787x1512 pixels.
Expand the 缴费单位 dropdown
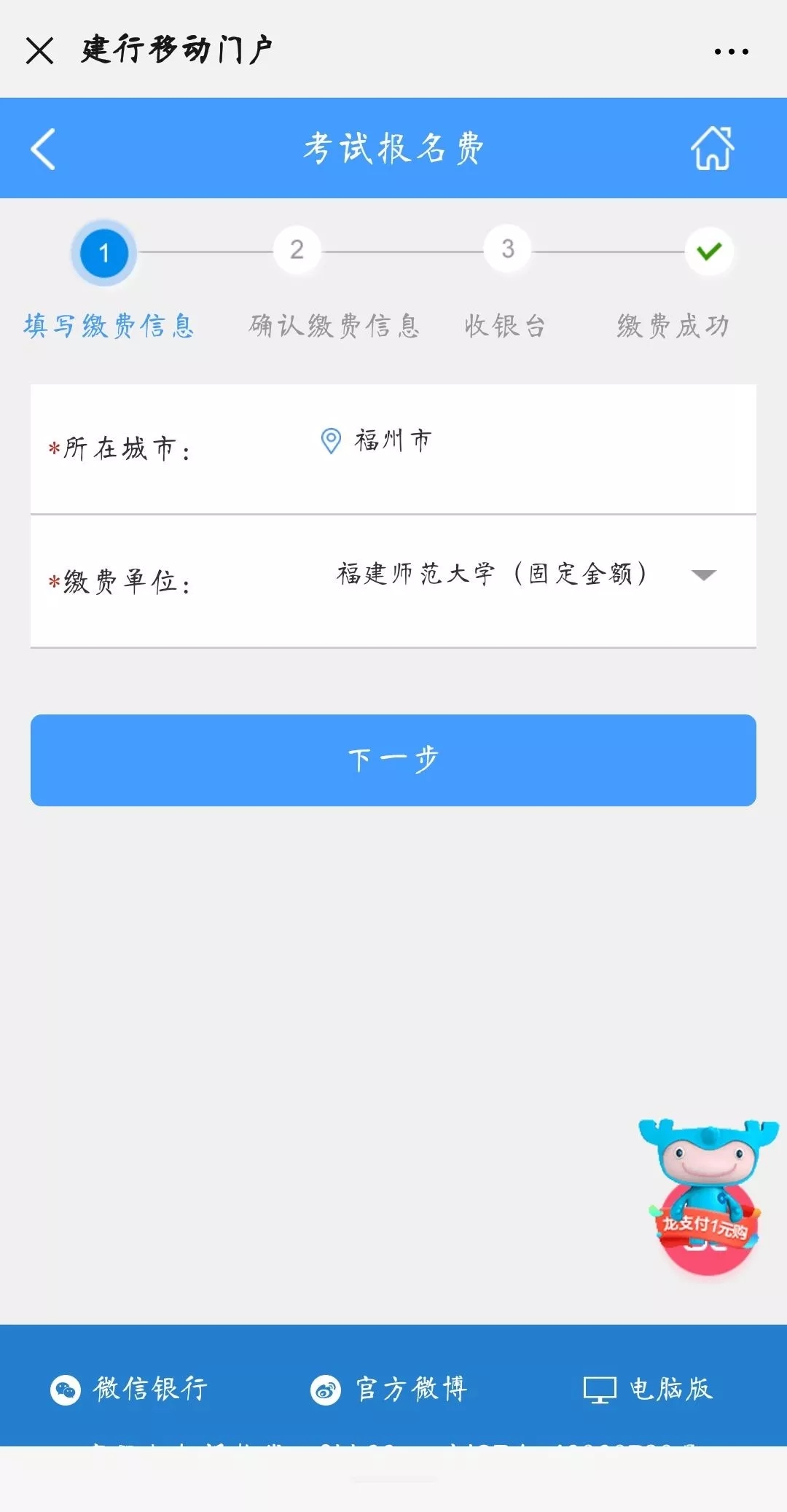tap(703, 575)
